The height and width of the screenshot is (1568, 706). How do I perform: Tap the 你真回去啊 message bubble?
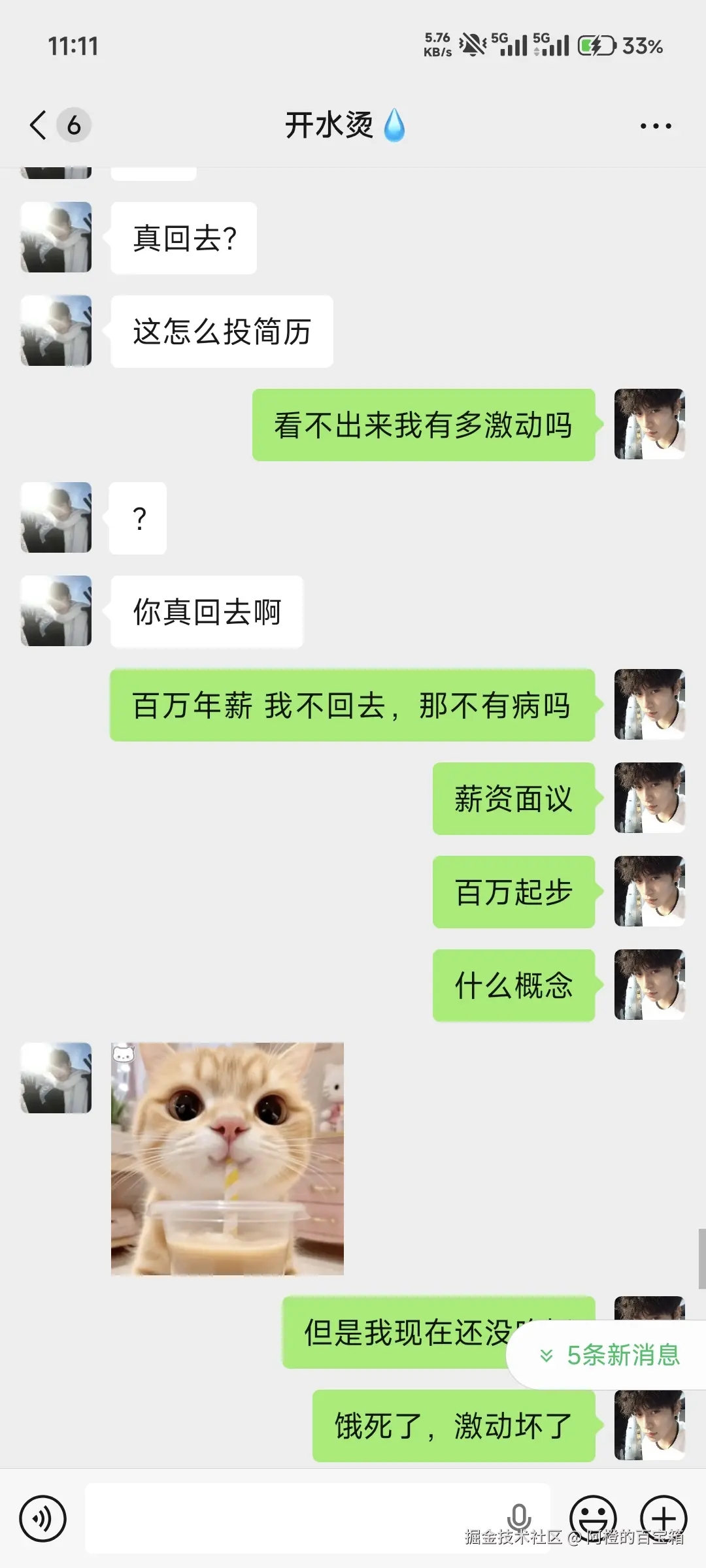point(206,611)
